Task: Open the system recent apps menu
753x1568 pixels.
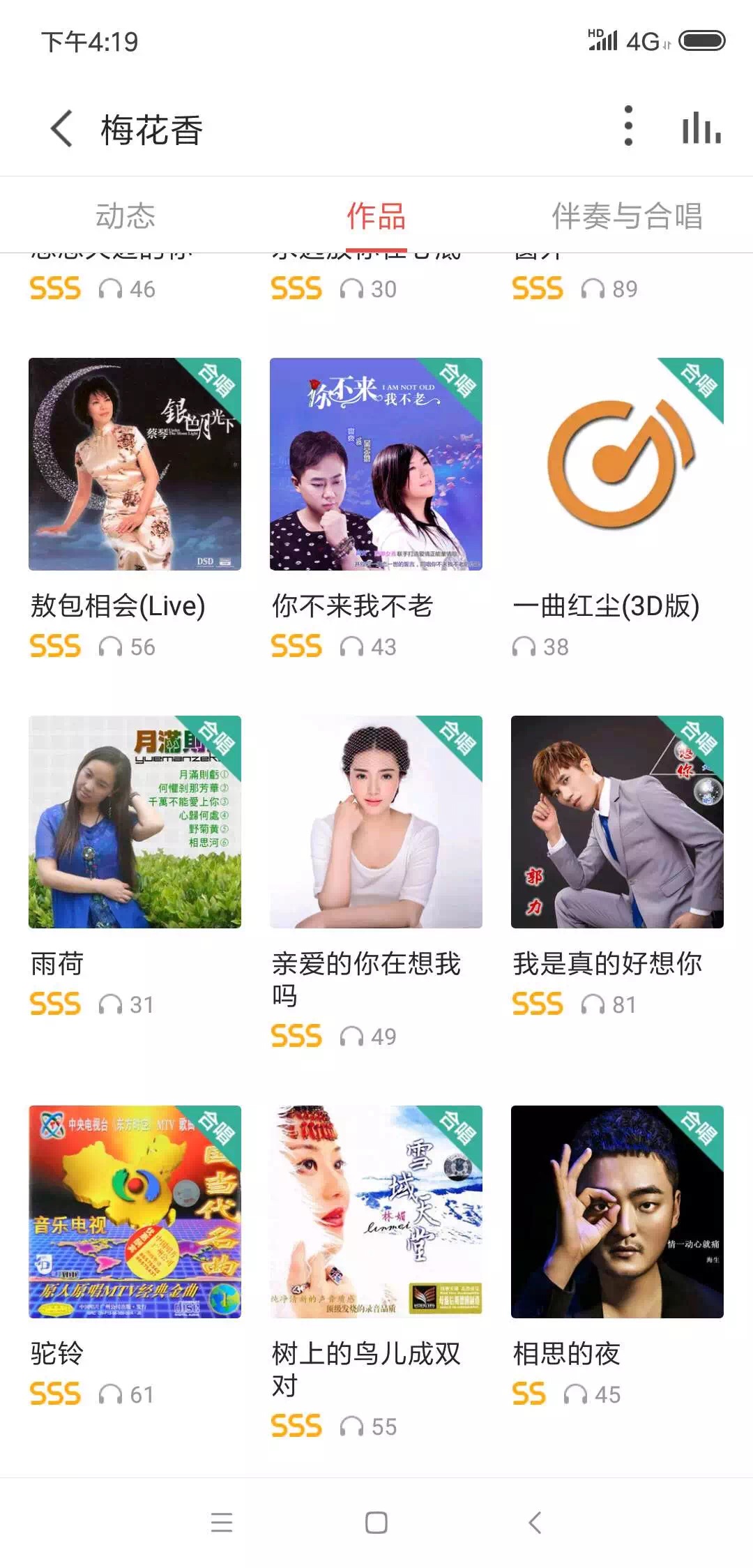Action: 222,1522
